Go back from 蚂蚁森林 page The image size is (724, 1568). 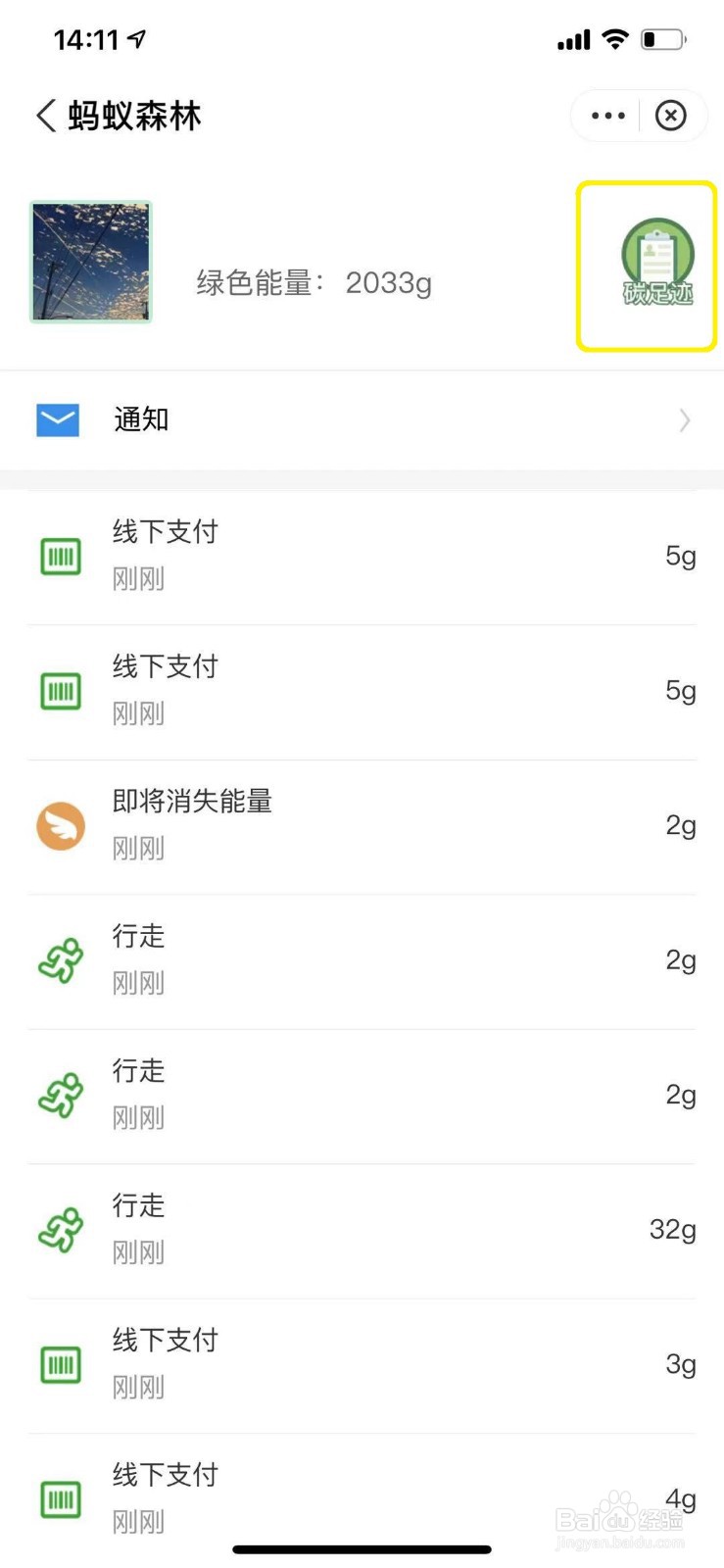click(x=46, y=116)
